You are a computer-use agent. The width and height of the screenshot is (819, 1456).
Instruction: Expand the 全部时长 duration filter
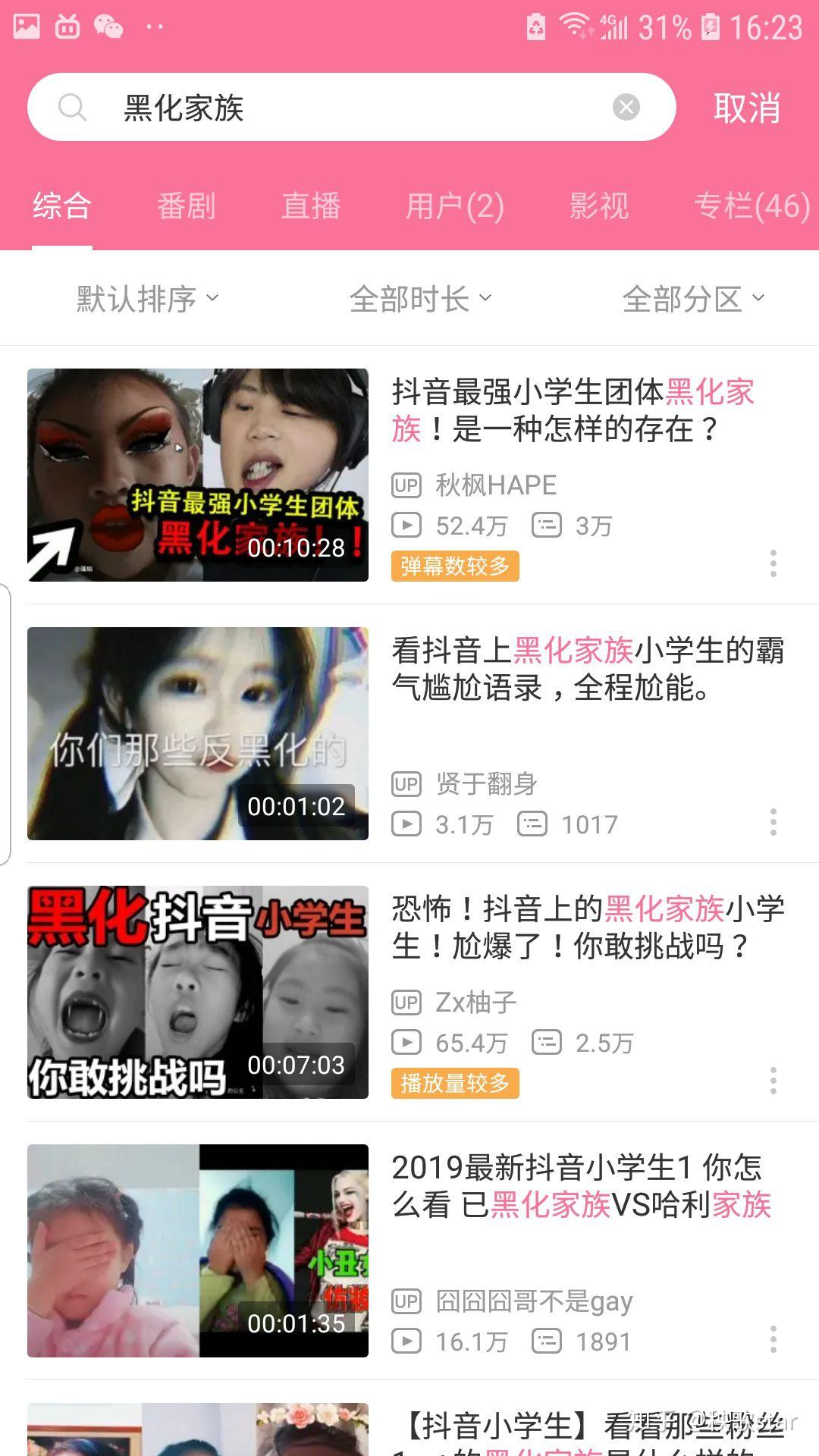pos(421,299)
